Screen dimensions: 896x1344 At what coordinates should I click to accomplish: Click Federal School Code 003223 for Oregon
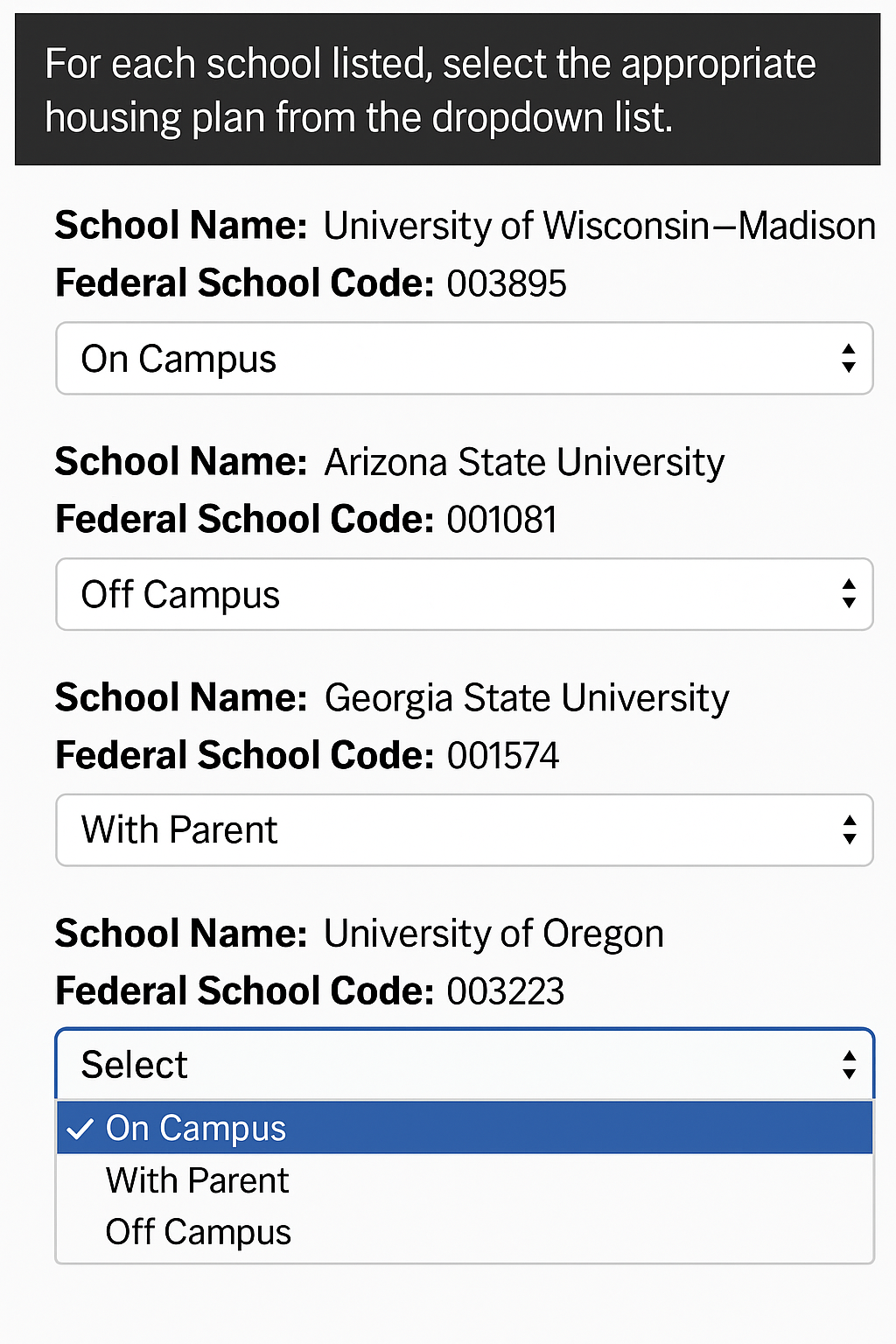click(x=503, y=990)
